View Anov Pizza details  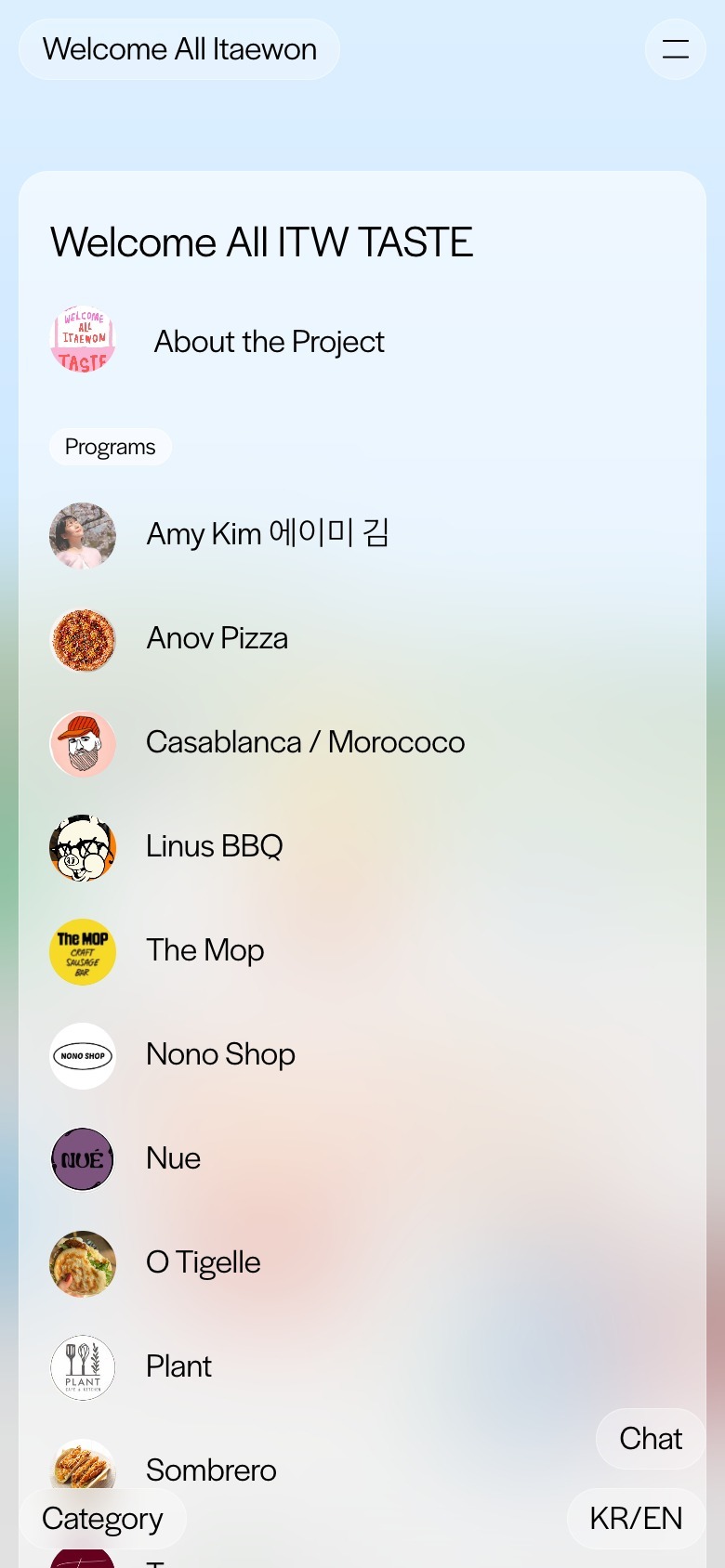[217, 638]
